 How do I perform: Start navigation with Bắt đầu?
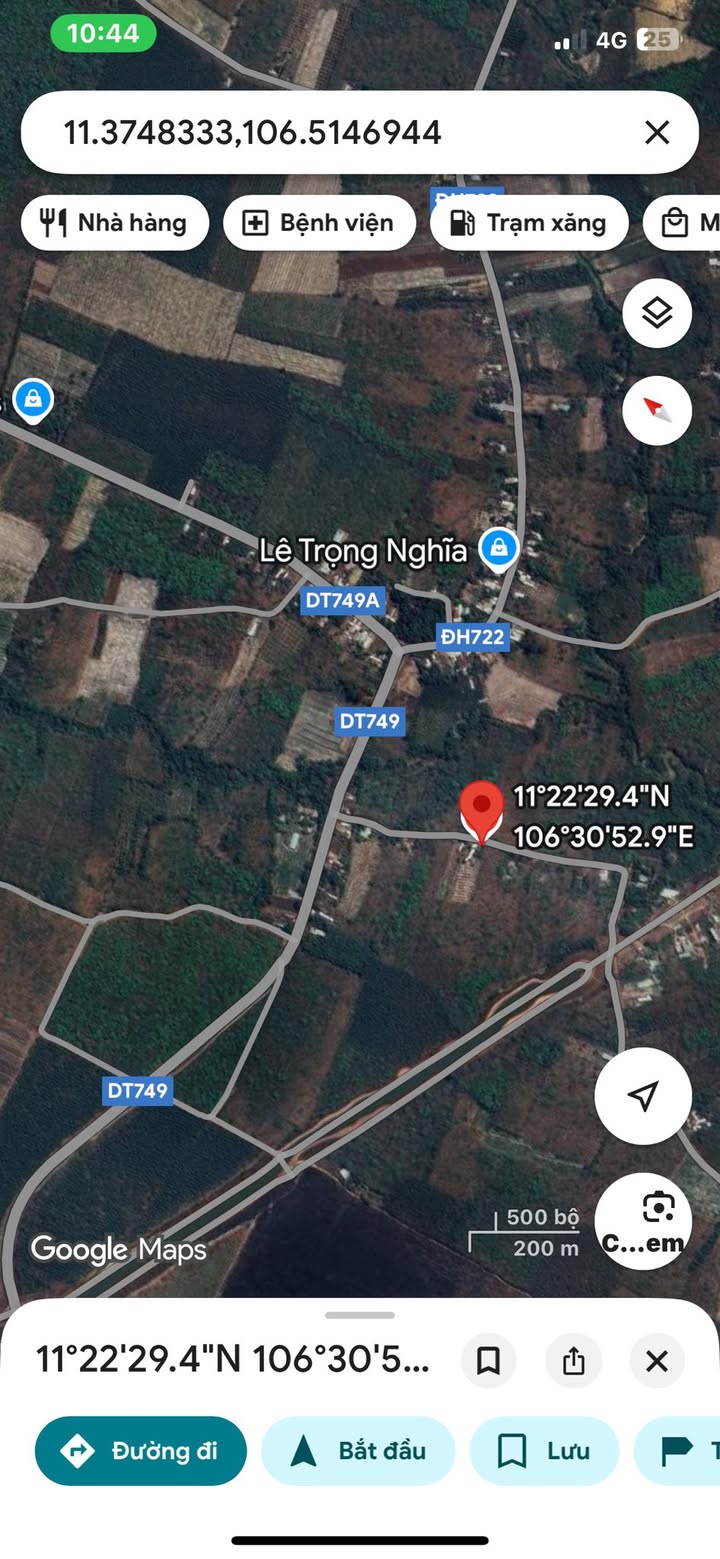(358, 1451)
